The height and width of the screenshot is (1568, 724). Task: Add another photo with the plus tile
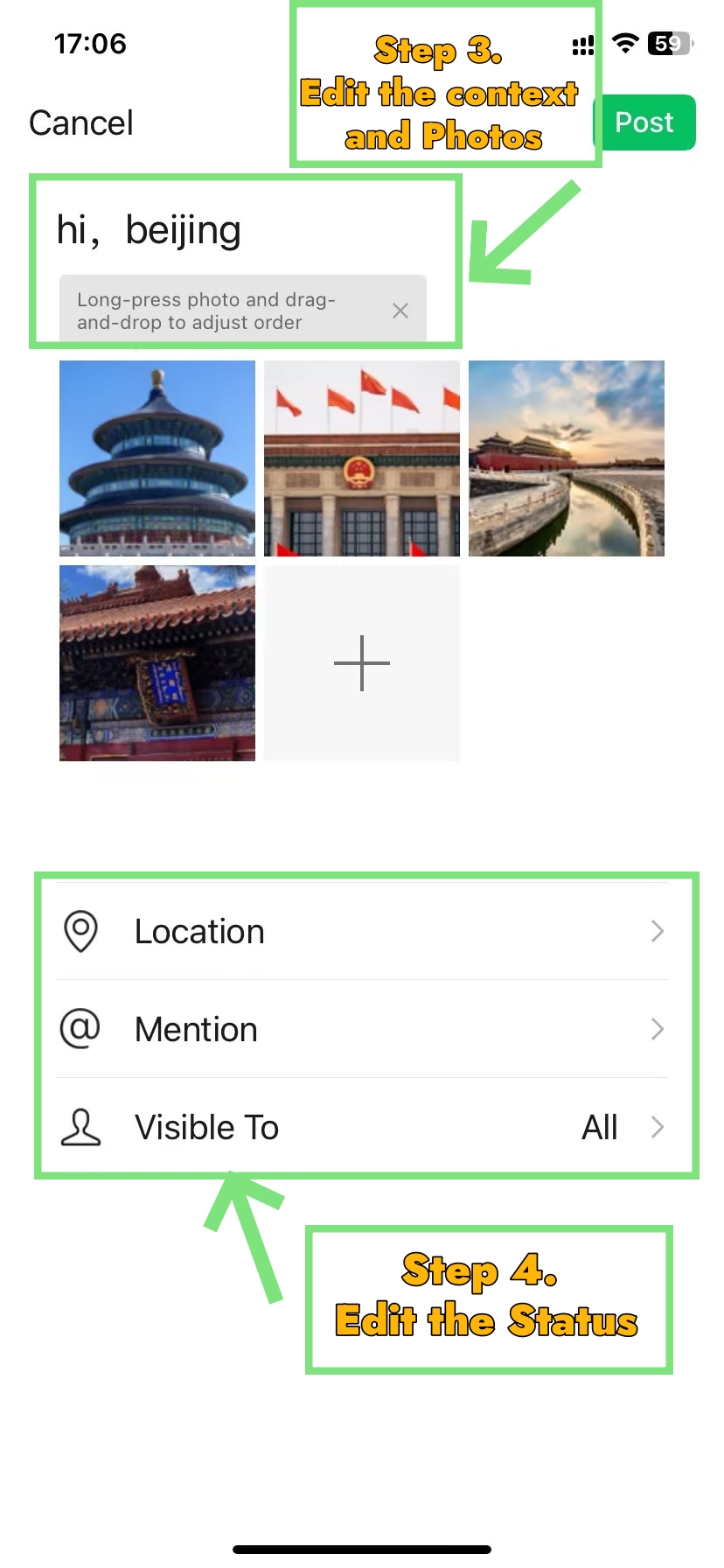click(362, 663)
